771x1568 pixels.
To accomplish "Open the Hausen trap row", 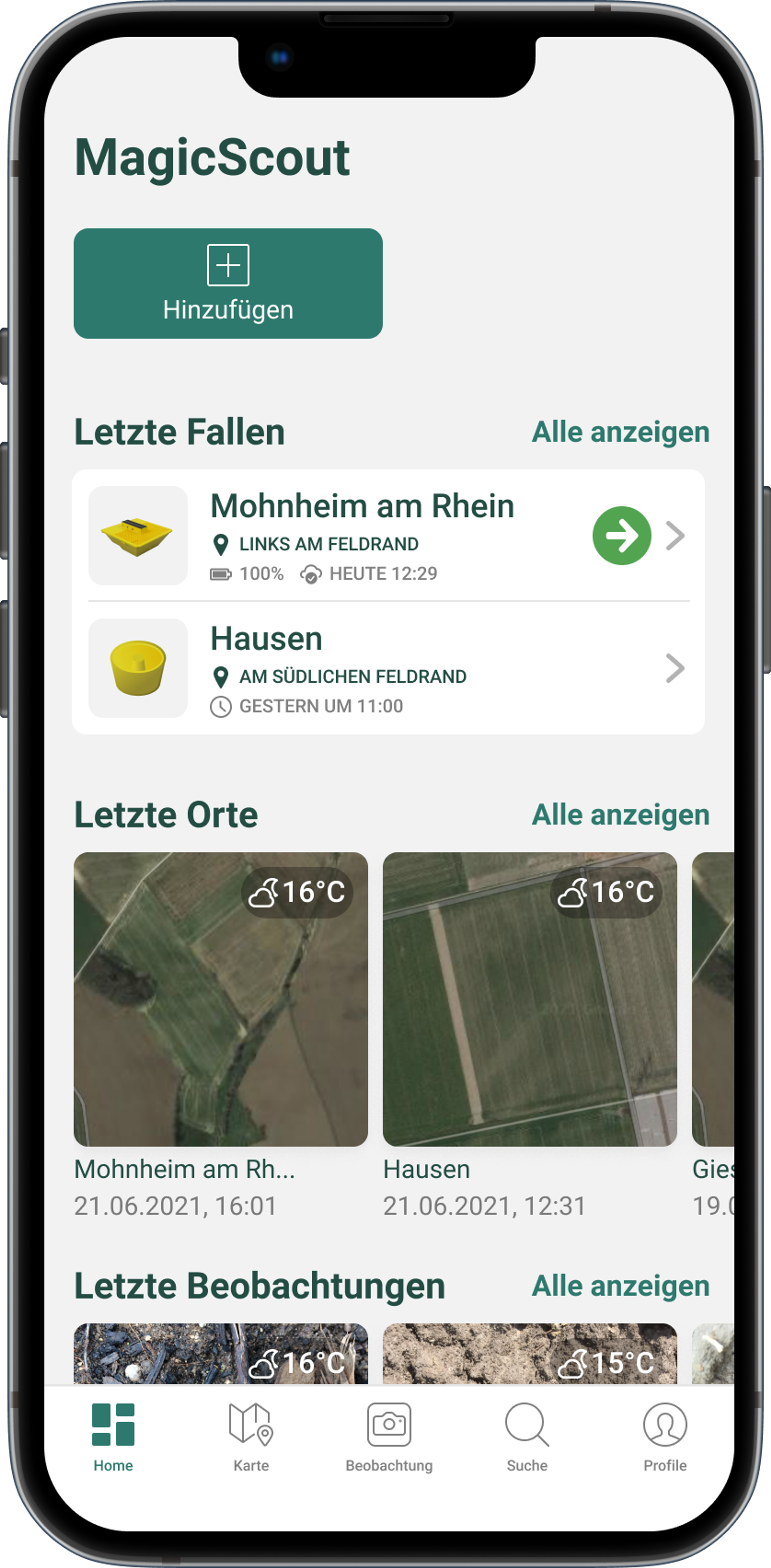I will tap(390, 668).
